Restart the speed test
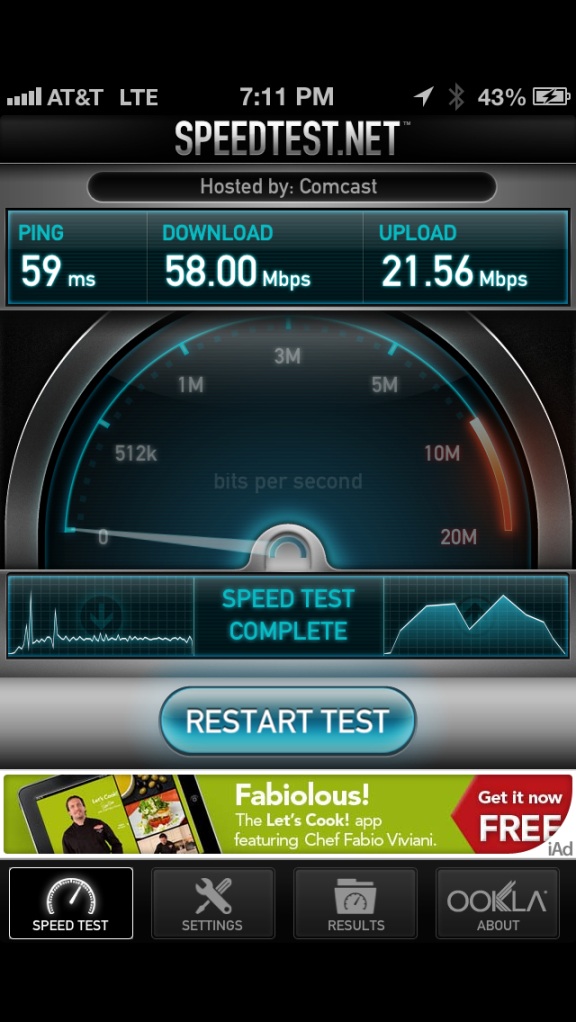 287,721
